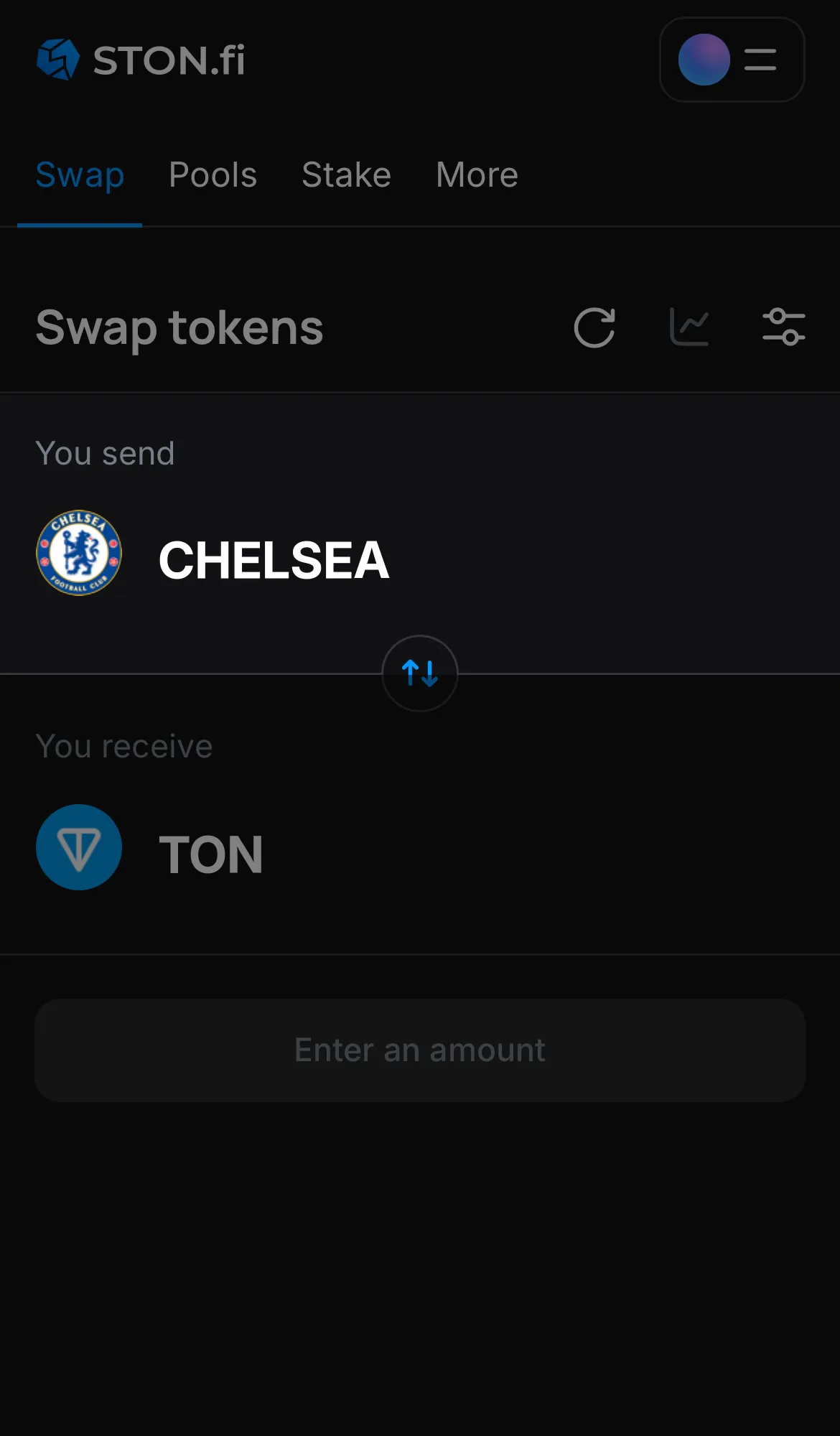This screenshot has width=840, height=1436.
Task: Switch to the Stake tab
Action: coord(346,174)
